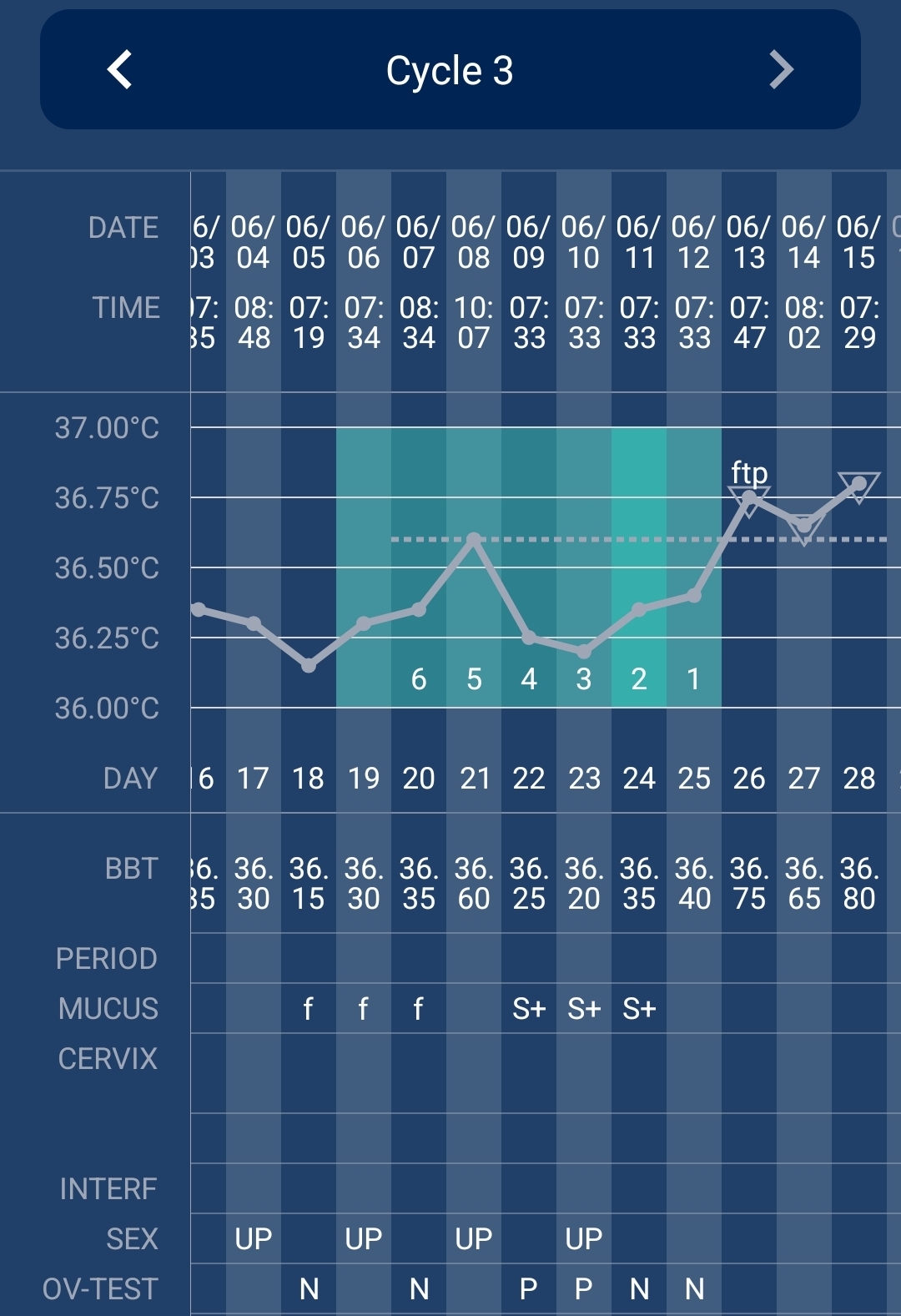The image size is (901, 1316).
Task: Select the day 26 ftp temperature point
Action: pyautogui.click(x=749, y=498)
